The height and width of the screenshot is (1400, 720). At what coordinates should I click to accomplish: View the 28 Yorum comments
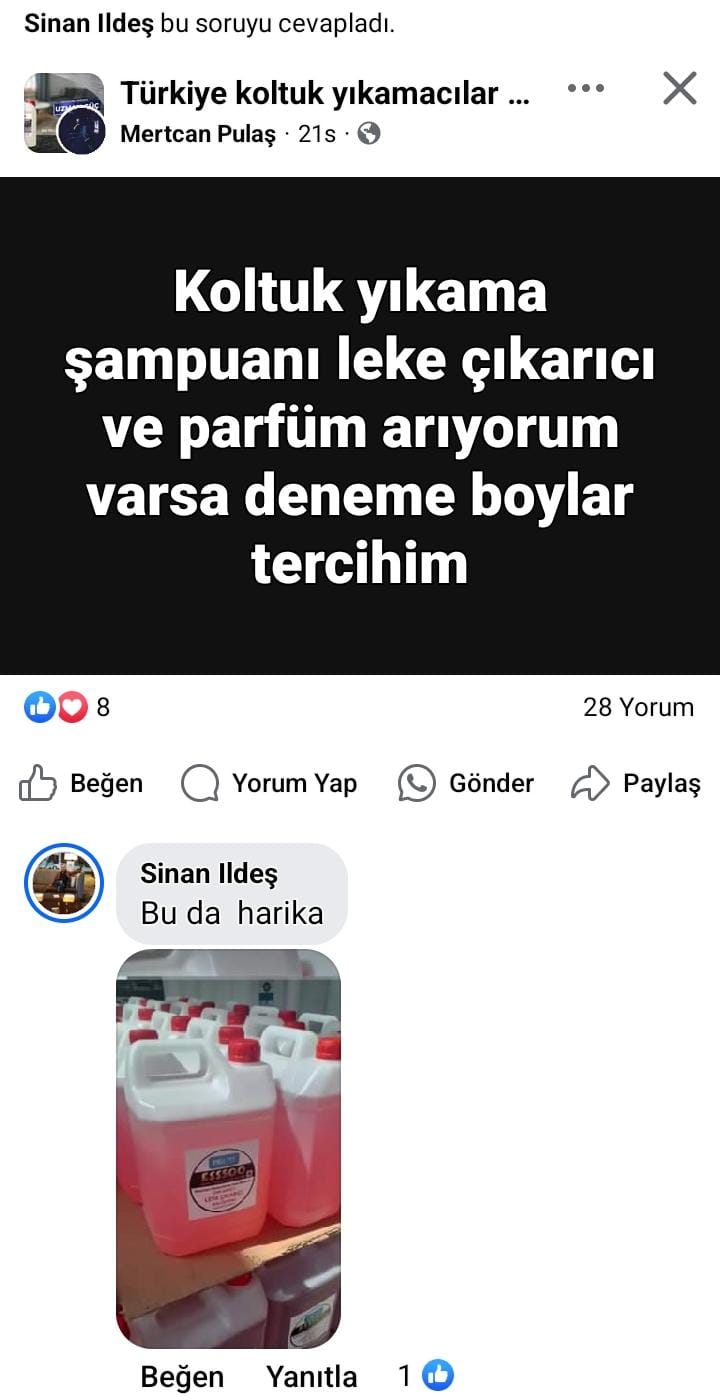(x=638, y=707)
